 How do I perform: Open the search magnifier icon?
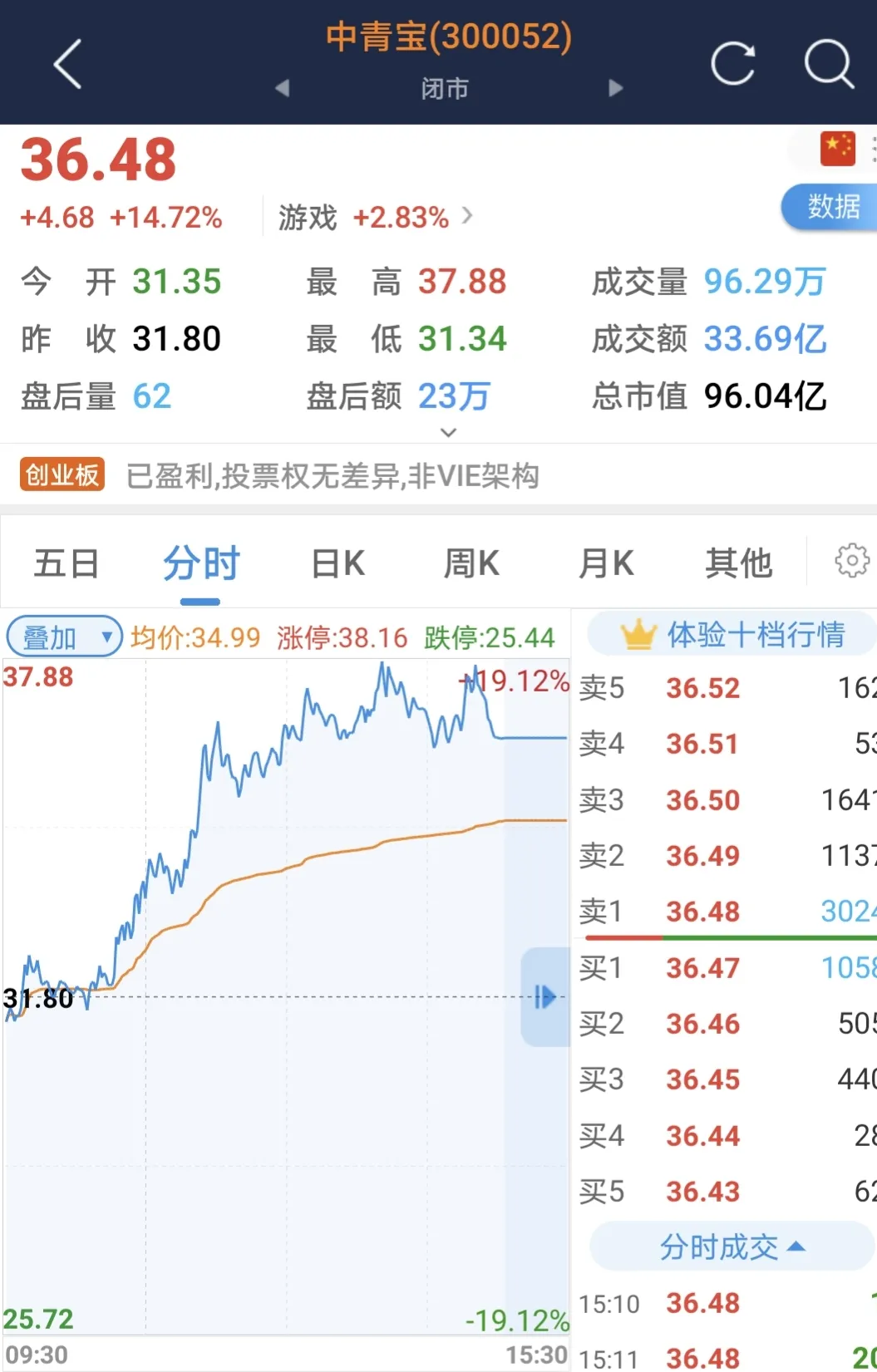(828, 63)
